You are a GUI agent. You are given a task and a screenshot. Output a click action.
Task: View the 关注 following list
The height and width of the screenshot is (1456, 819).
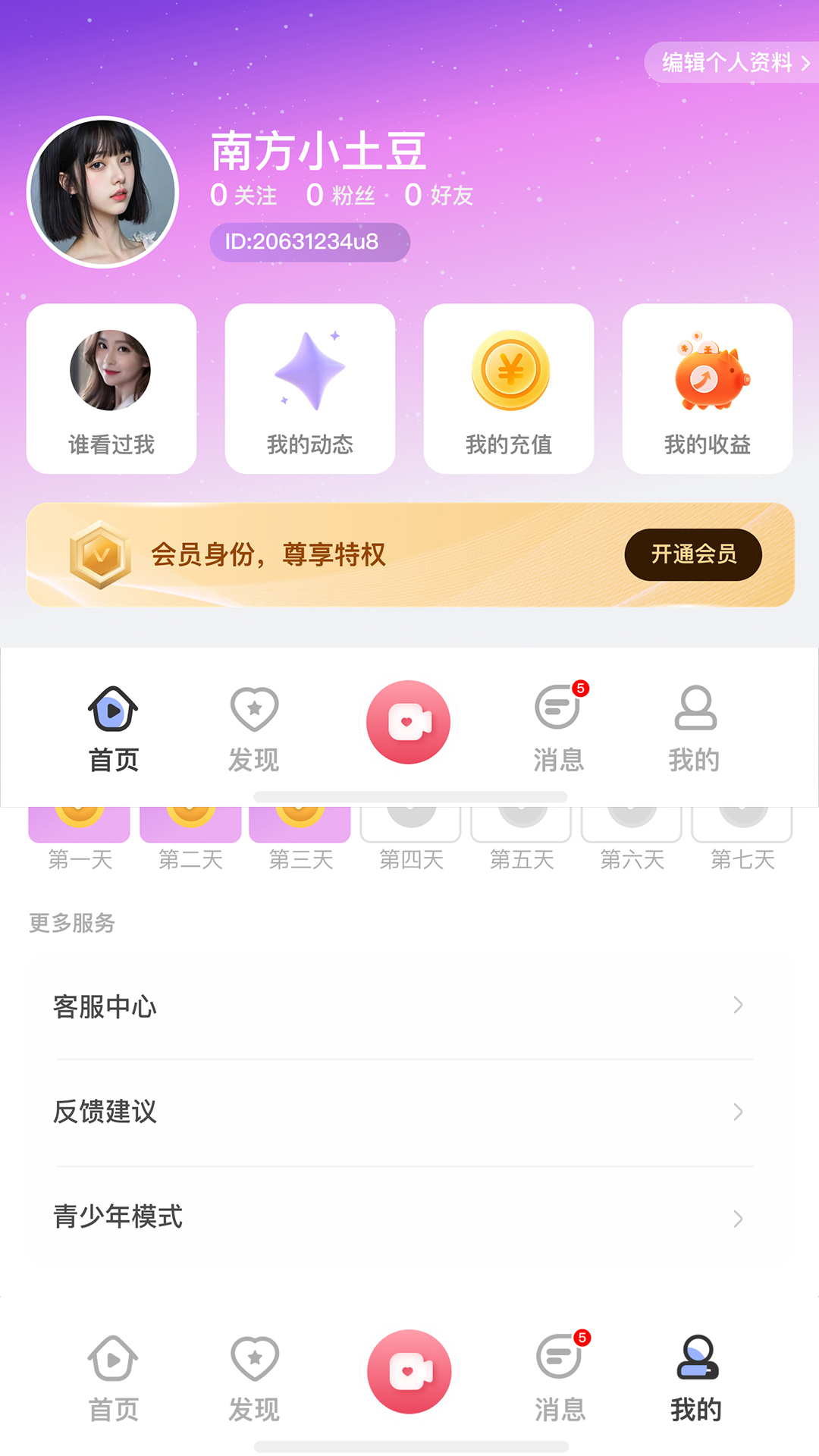point(243,196)
